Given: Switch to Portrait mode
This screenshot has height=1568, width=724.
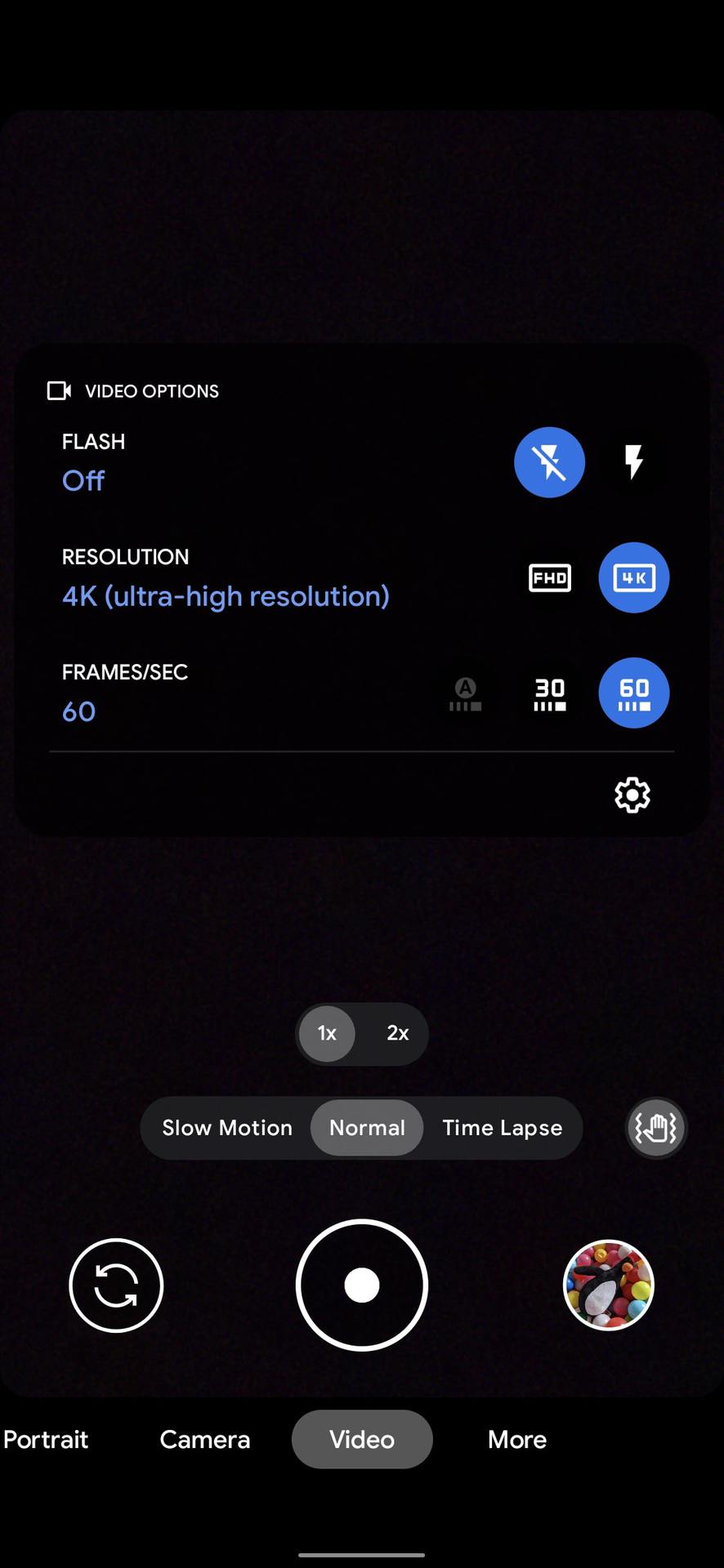Looking at the screenshot, I should tap(46, 1439).
